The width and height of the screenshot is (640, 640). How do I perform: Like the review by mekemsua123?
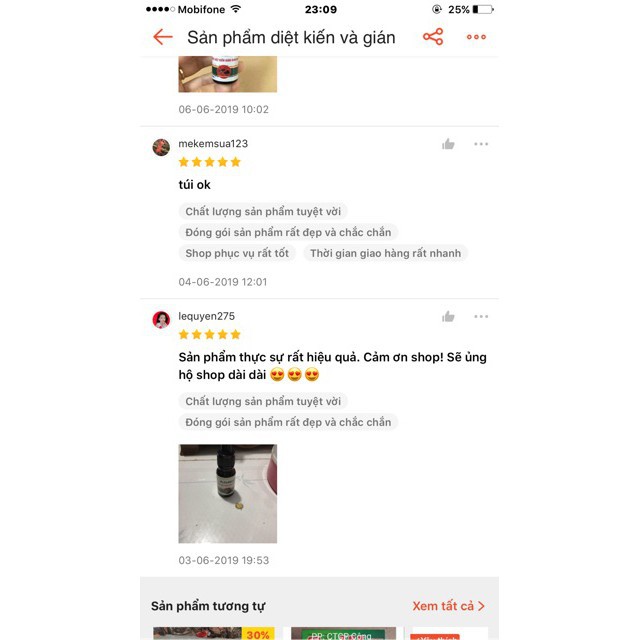448,144
